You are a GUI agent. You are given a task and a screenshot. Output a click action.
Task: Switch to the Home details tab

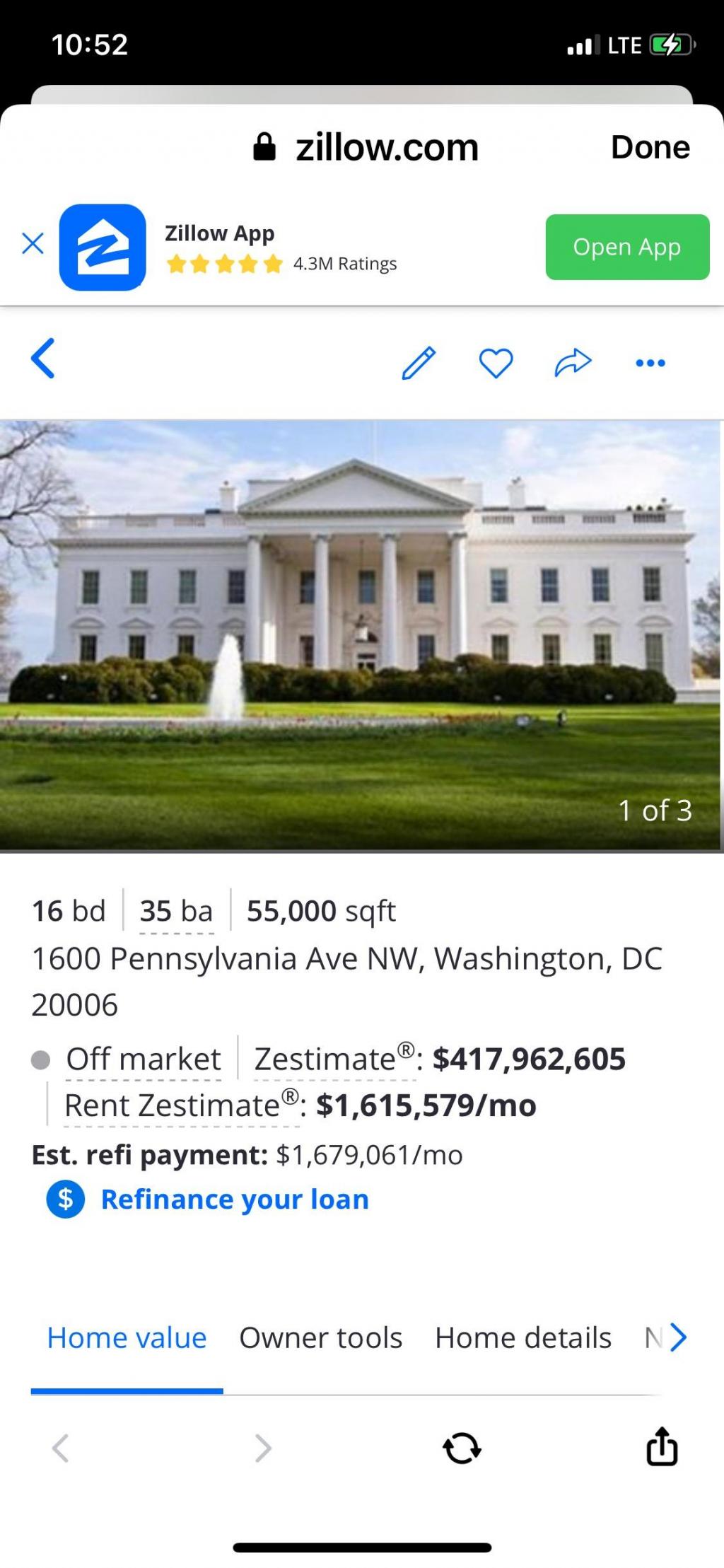(523, 1337)
